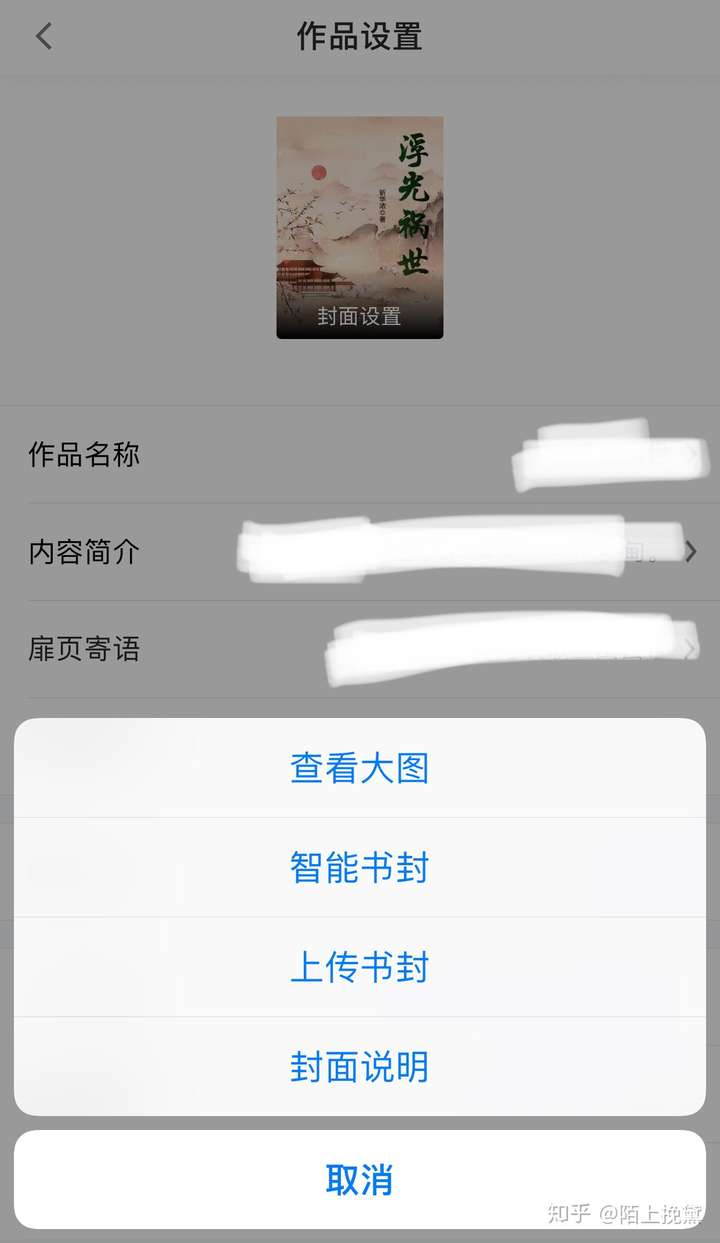Open the 浮光祸世 cover thumbnail
The height and width of the screenshot is (1243, 720).
[x=359, y=215]
